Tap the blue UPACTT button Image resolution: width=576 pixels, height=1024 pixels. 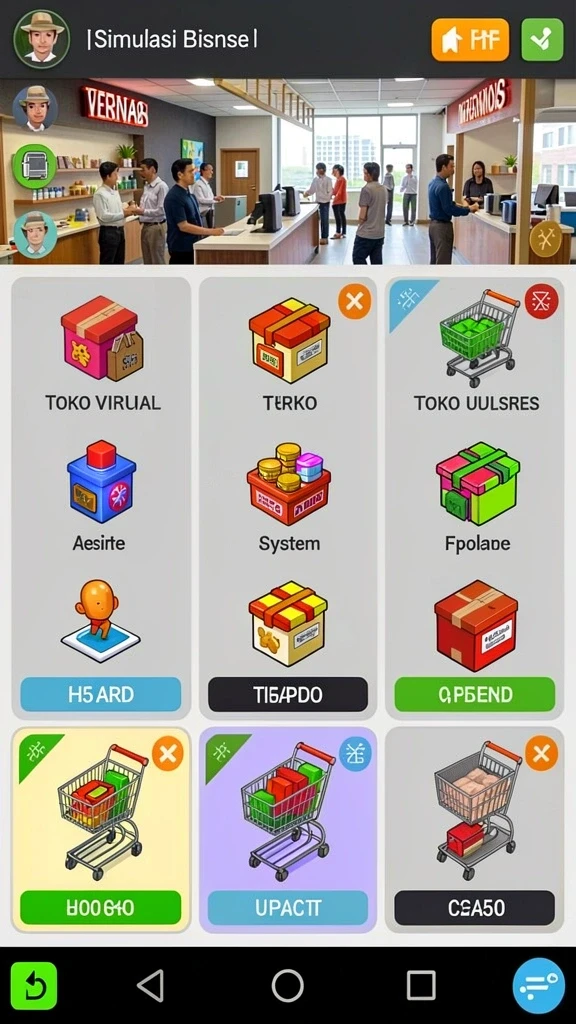pyautogui.click(x=288, y=908)
